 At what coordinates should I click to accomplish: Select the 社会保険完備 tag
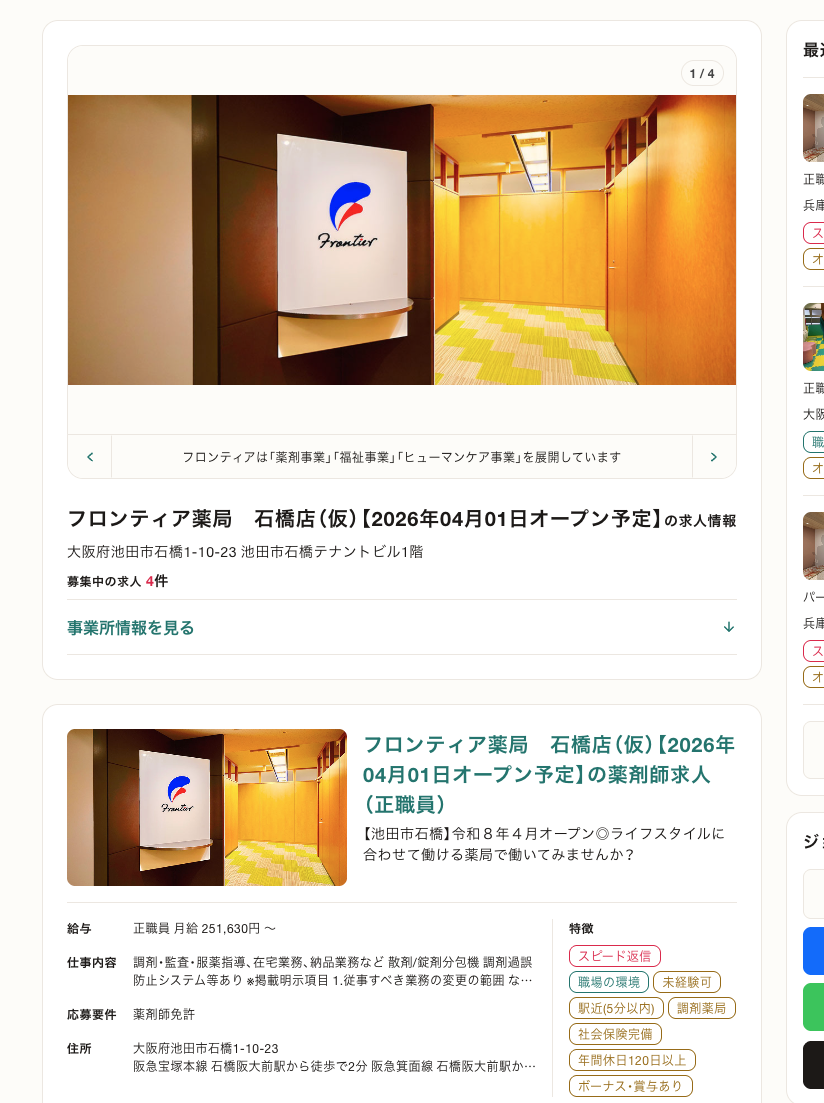(614, 1034)
